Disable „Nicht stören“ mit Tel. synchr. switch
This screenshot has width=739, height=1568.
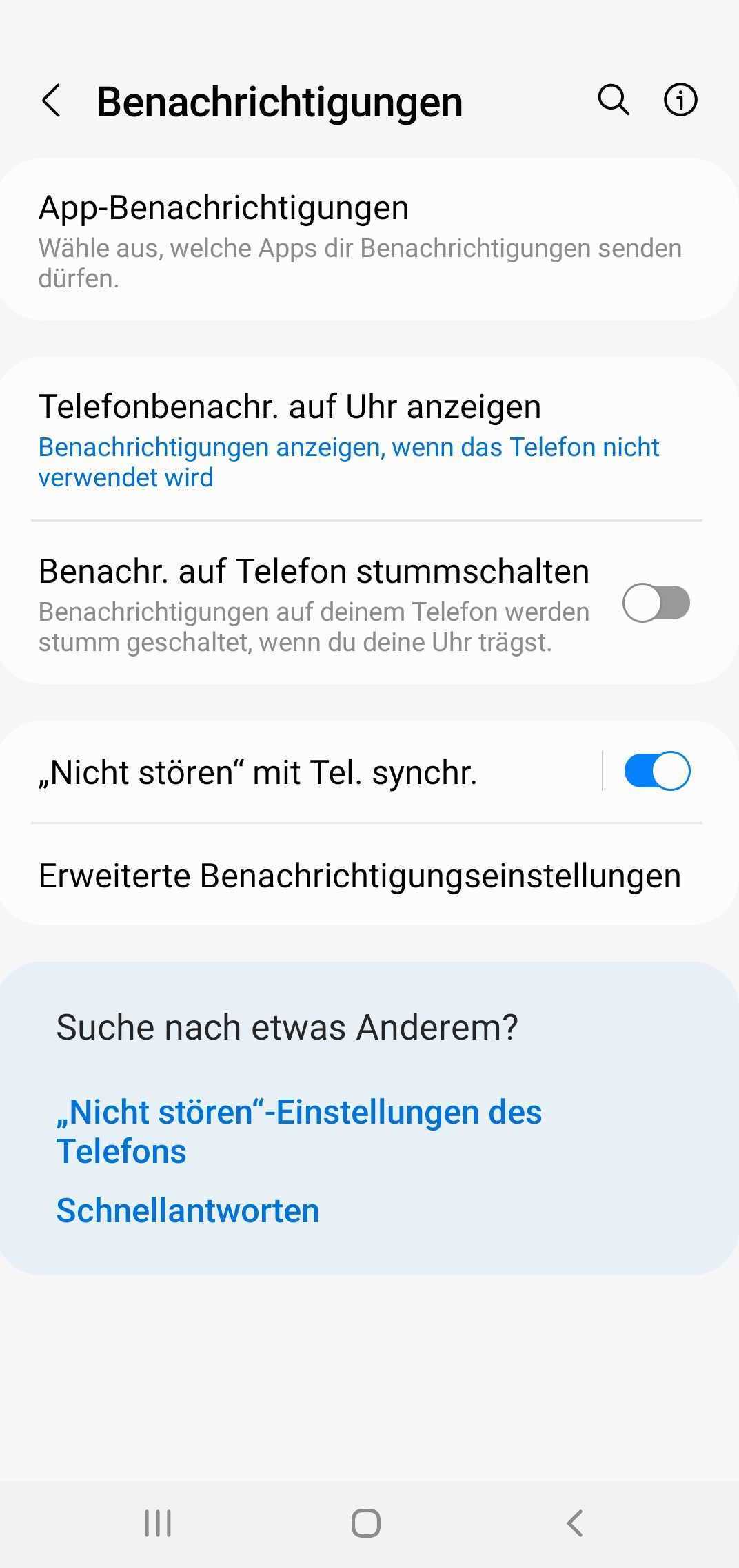pyautogui.click(x=656, y=771)
